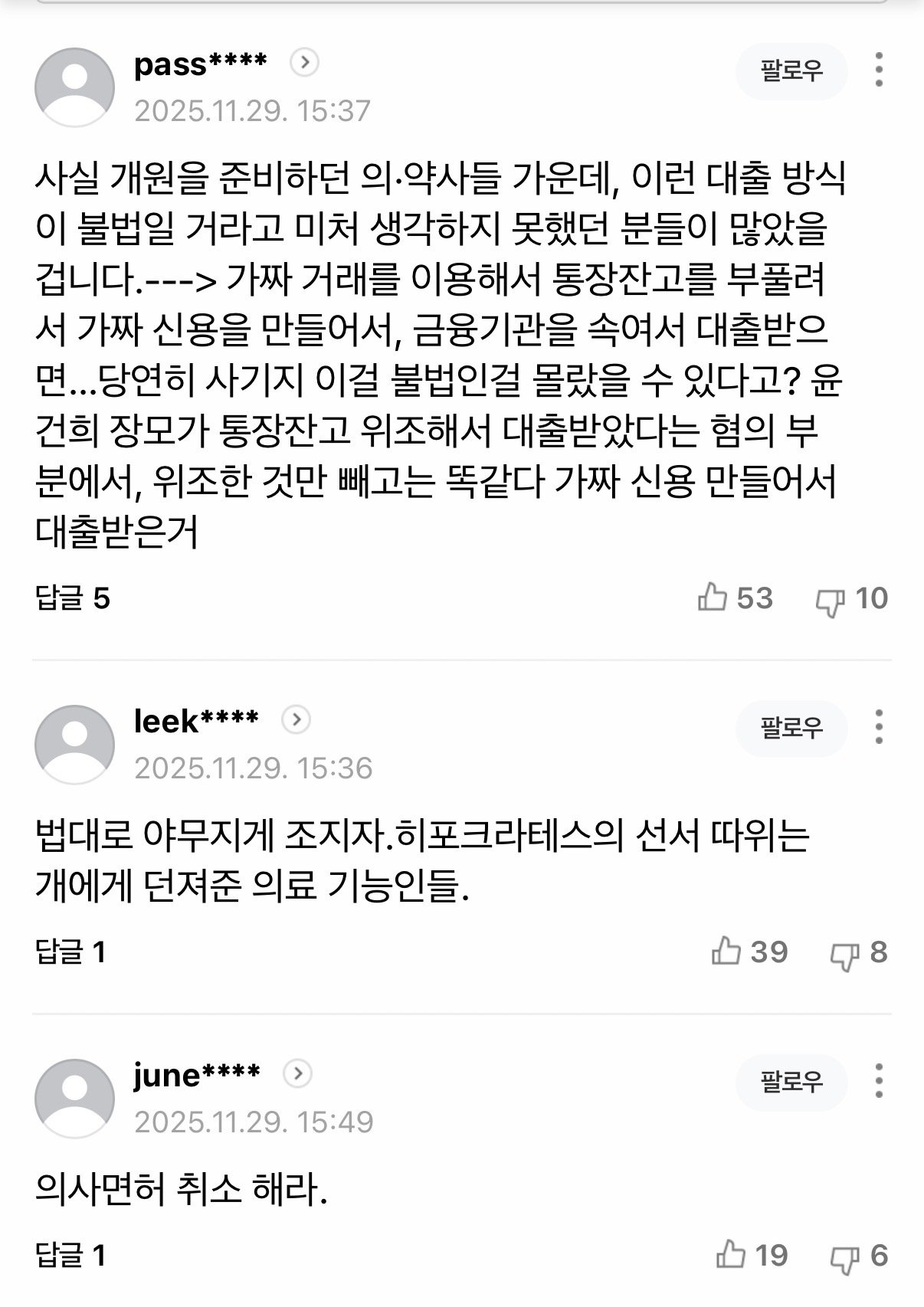View the reply to leek****'s comment
The image size is (924, 1307).
click(72, 952)
